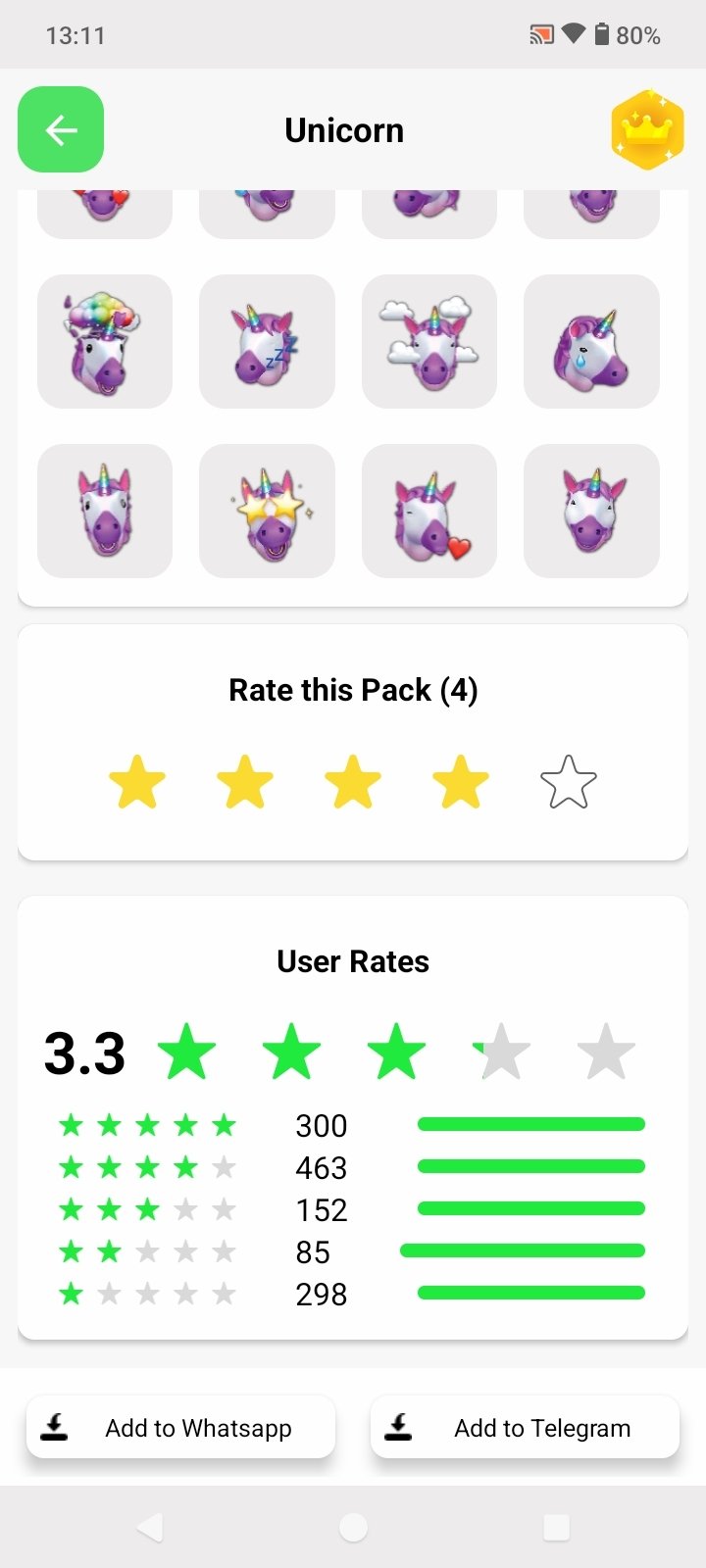706x1568 pixels.
Task: Open the unicorn in clouds sticker
Action: 429,341
